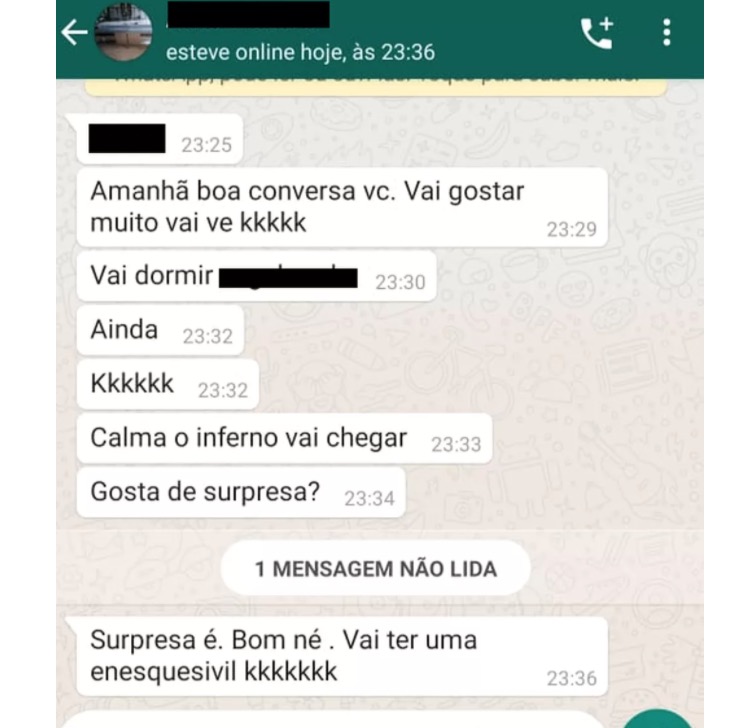Open the three-dot overflow menu

pyautogui.click(x=666, y=33)
